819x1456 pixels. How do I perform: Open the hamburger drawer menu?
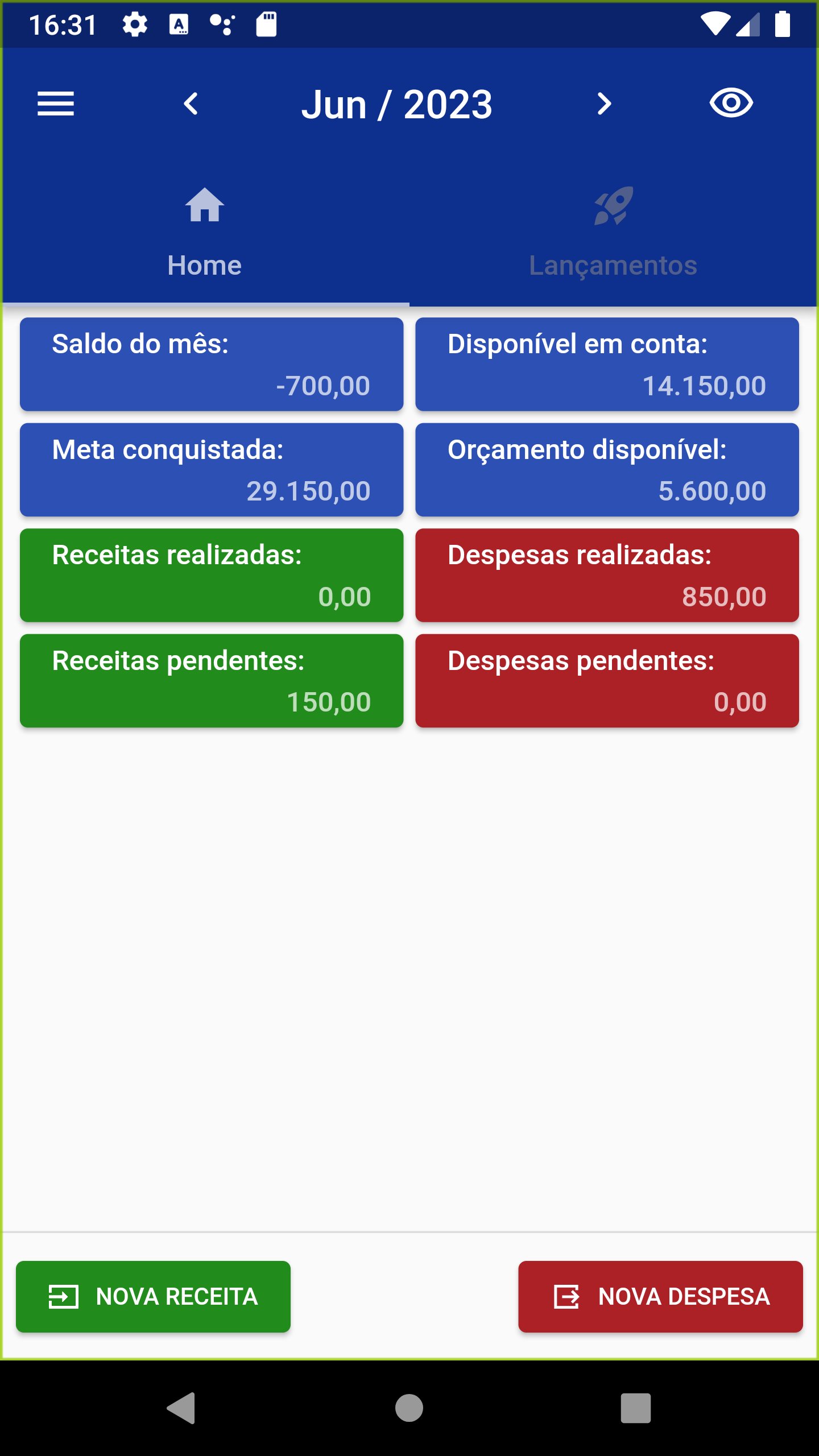pyautogui.click(x=56, y=104)
